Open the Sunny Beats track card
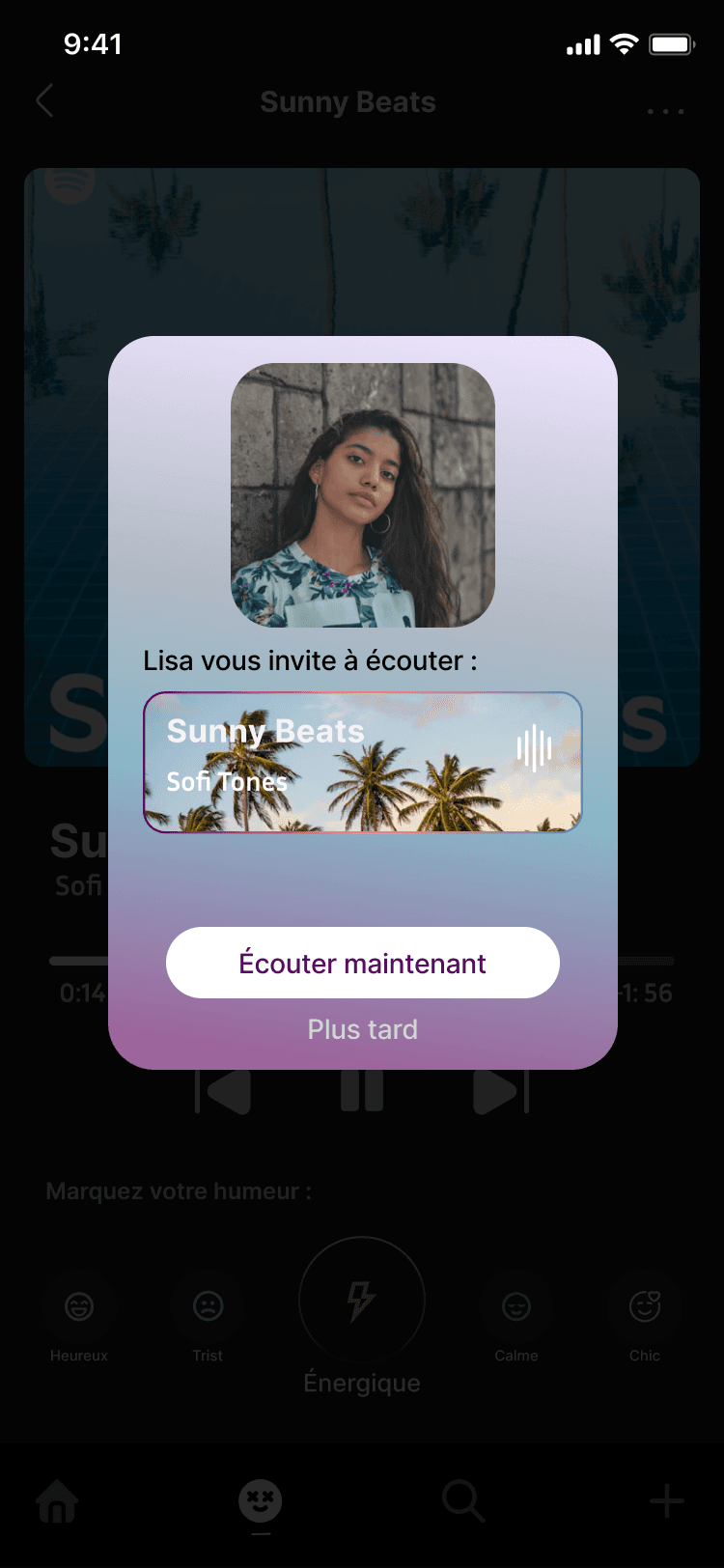The width and height of the screenshot is (724, 1568). 363,762
